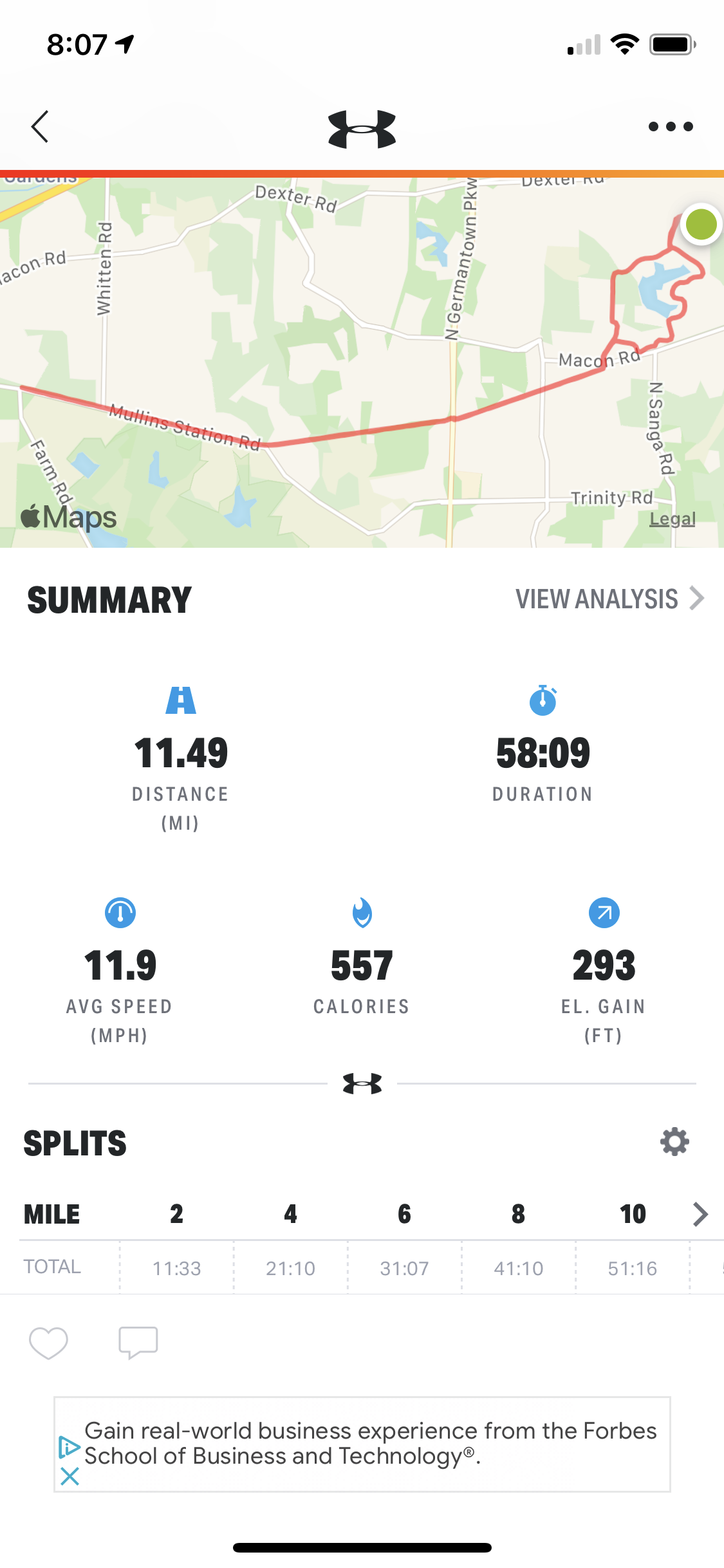Open the map's Legal link
The width and height of the screenshot is (724, 1568).
point(672,519)
